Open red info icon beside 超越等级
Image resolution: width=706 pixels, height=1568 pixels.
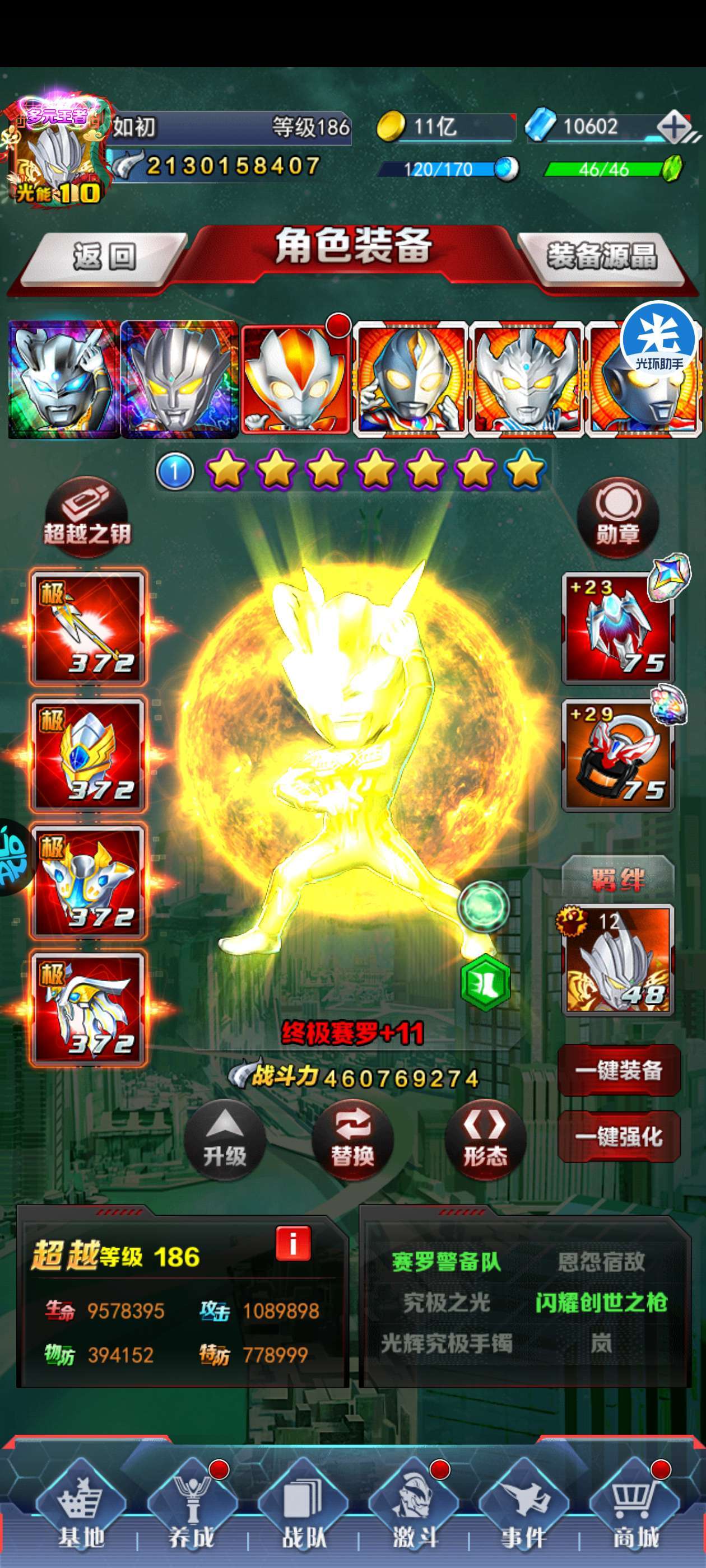tap(292, 1243)
